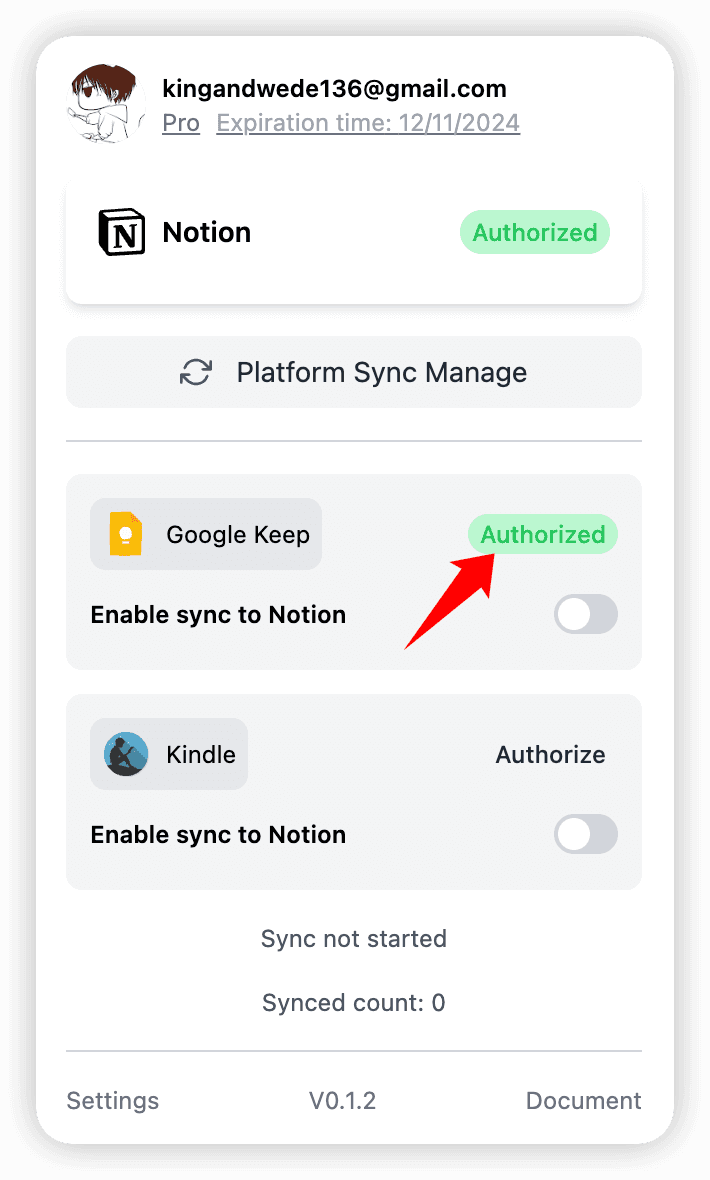This screenshot has width=710, height=1180.
Task: Open the Document link
Action: coord(583,1101)
